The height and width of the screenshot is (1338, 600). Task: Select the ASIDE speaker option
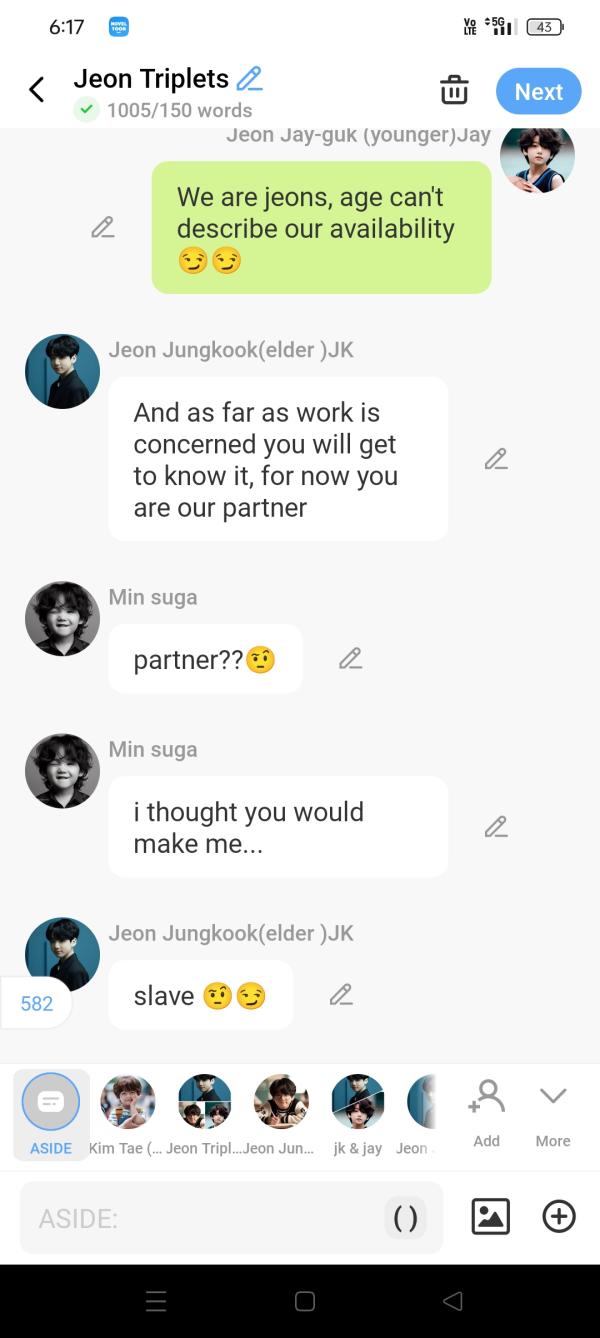point(51,1114)
